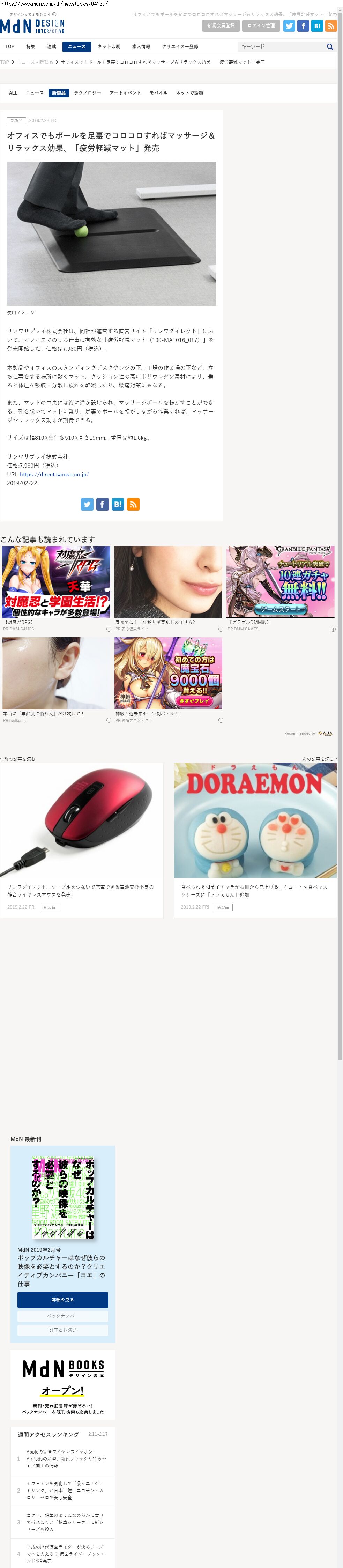The width and height of the screenshot is (343, 1568).
Task: Share article on Twitter below the text
Action: point(87,504)
